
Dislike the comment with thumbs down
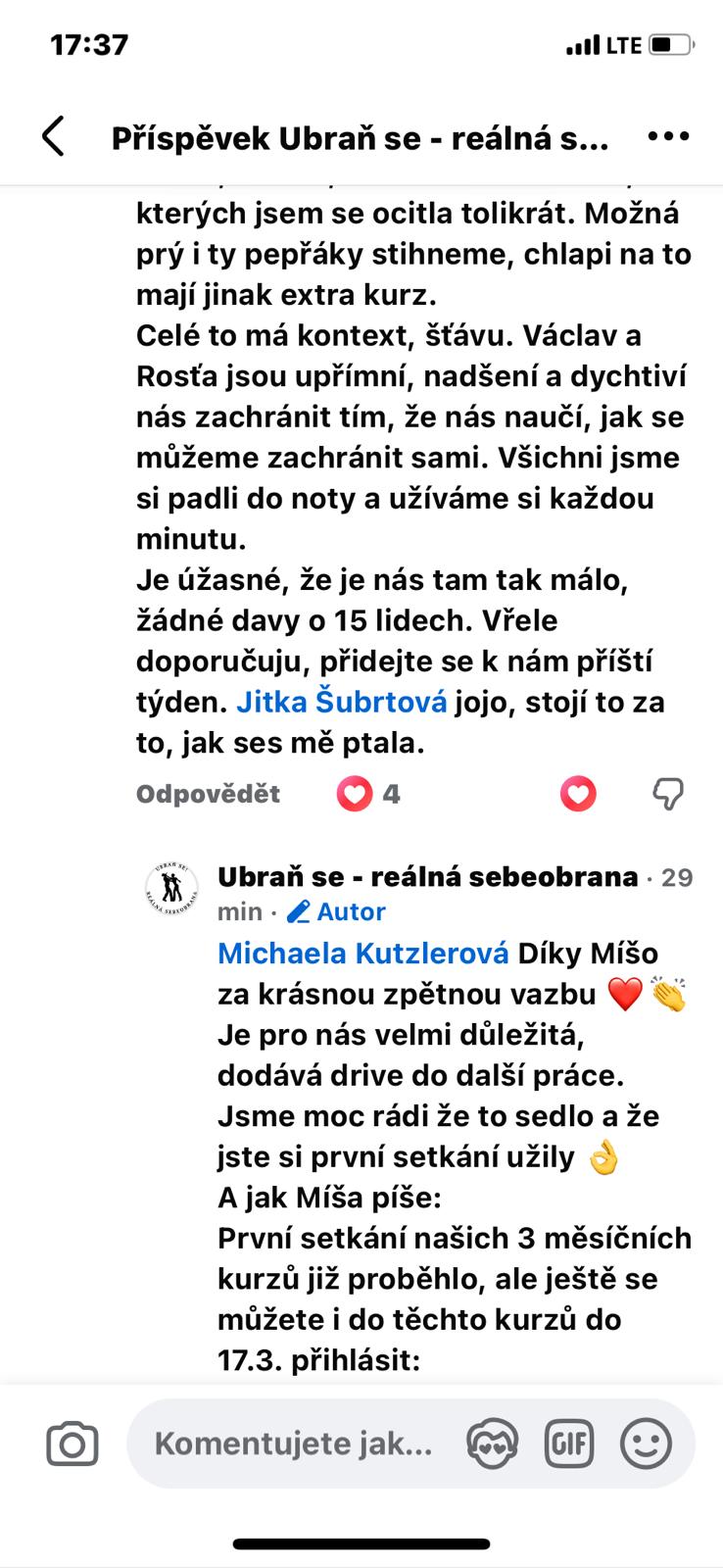[668, 793]
